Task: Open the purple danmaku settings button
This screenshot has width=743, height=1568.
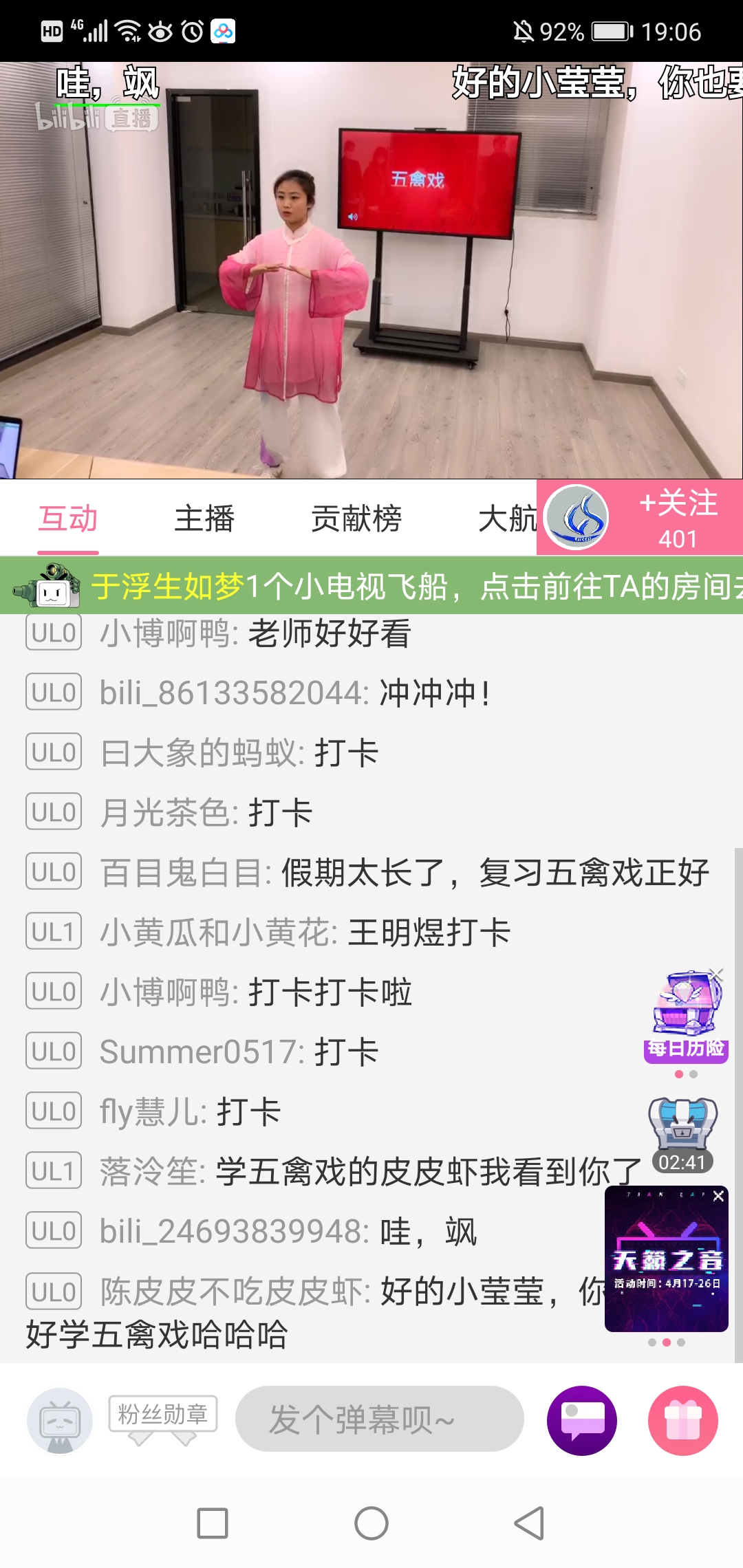Action: pyautogui.click(x=582, y=1420)
